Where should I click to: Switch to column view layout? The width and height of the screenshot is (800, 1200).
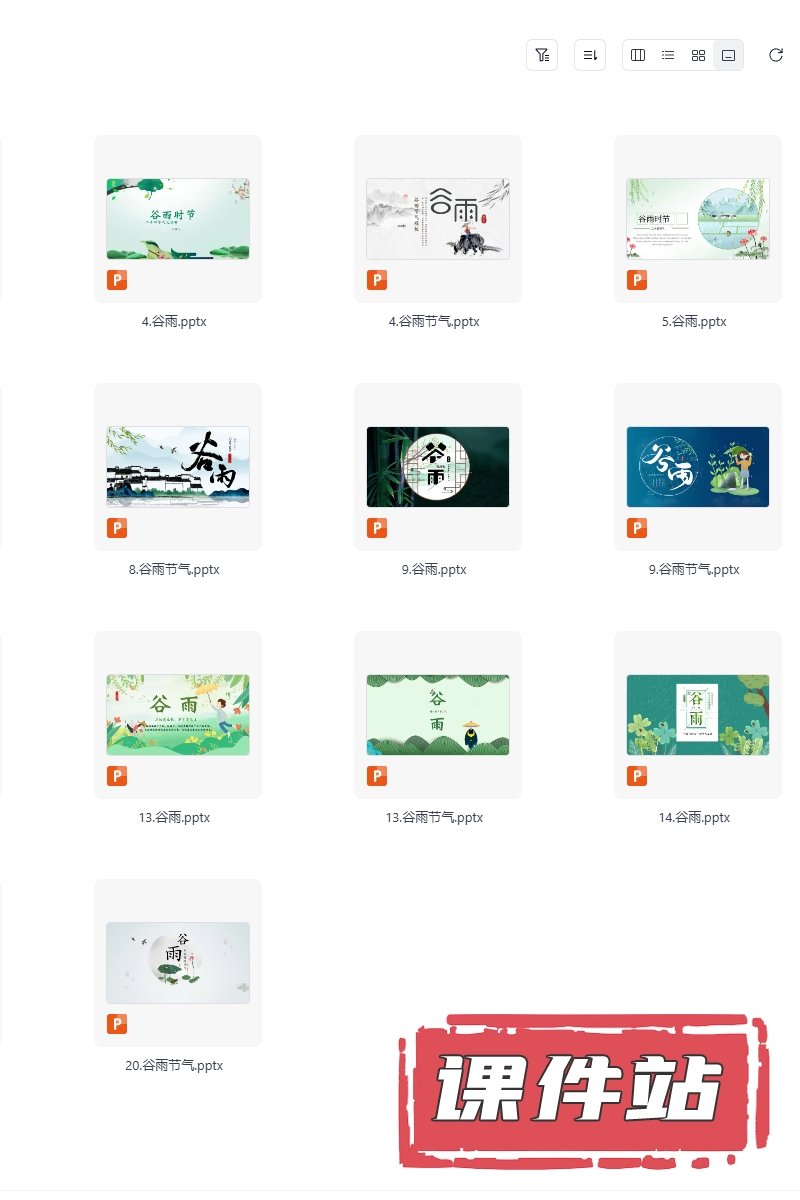click(x=638, y=55)
